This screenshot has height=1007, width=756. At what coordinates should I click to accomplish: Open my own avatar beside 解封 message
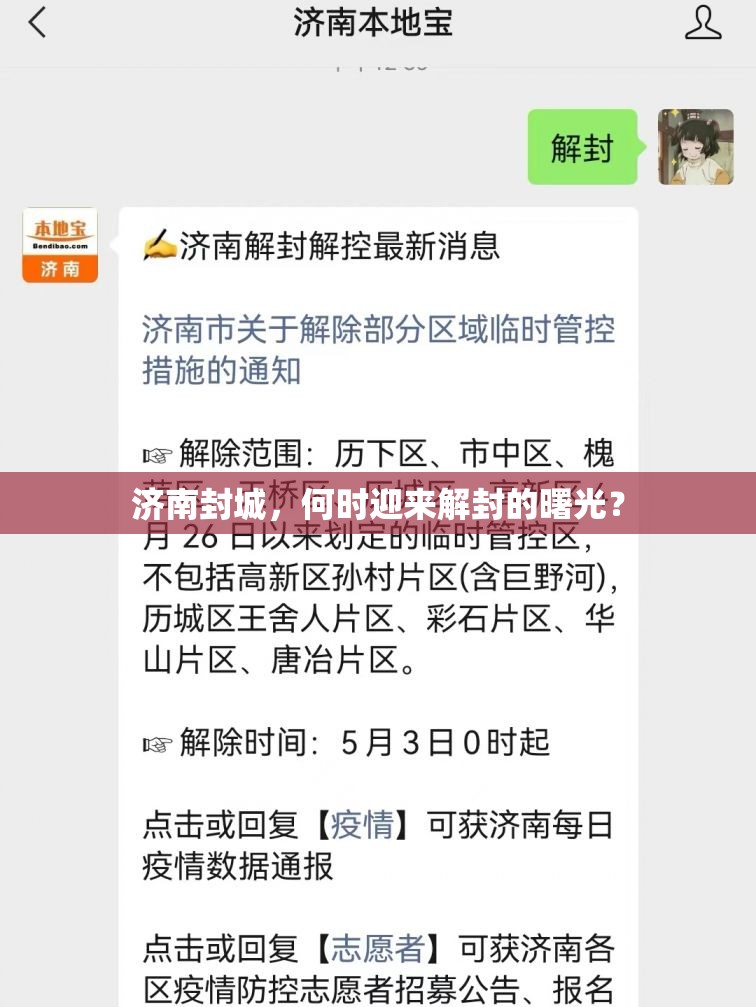(x=695, y=147)
